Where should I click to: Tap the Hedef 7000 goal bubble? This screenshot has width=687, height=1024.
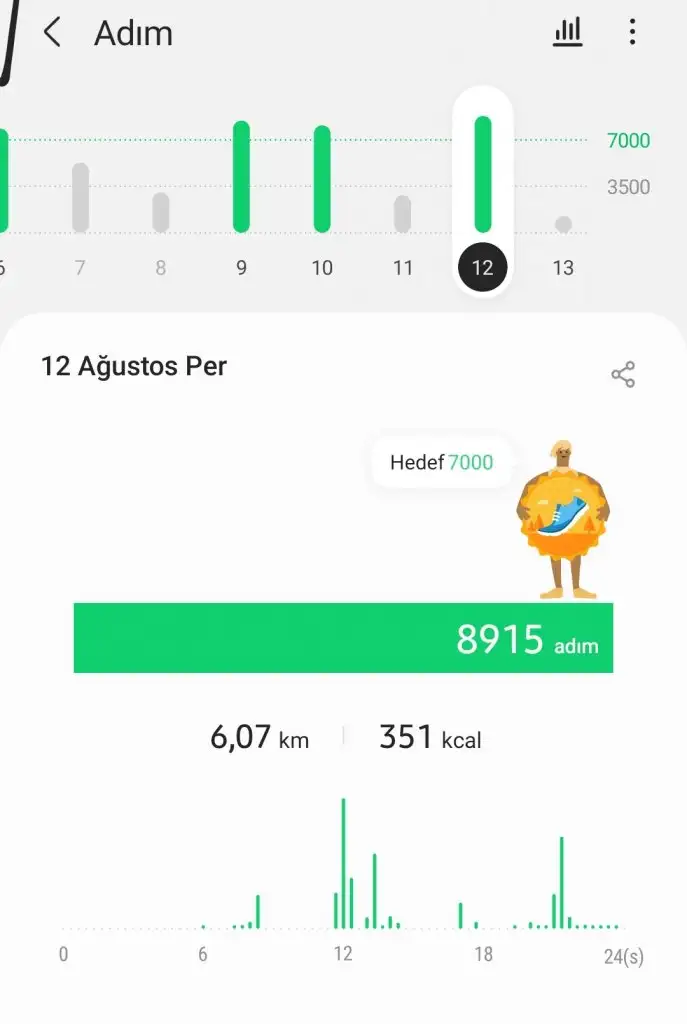[442, 463]
